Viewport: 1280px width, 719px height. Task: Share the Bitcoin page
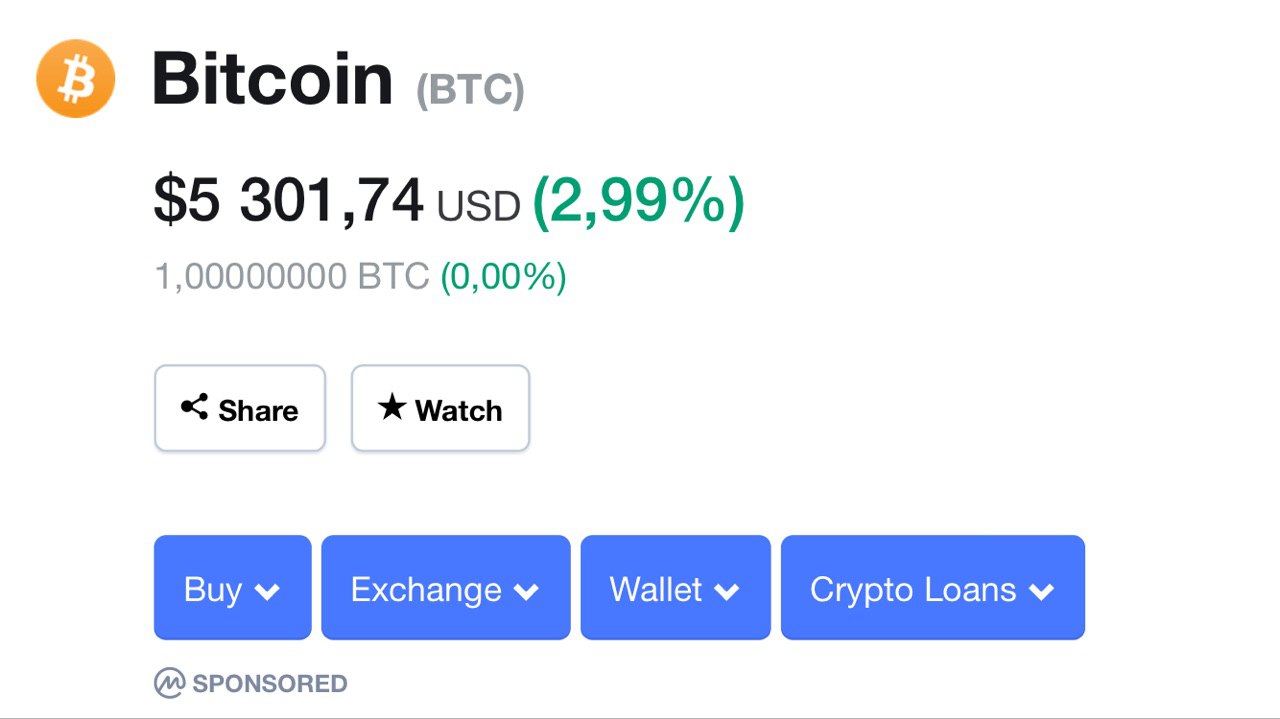[240, 409]
